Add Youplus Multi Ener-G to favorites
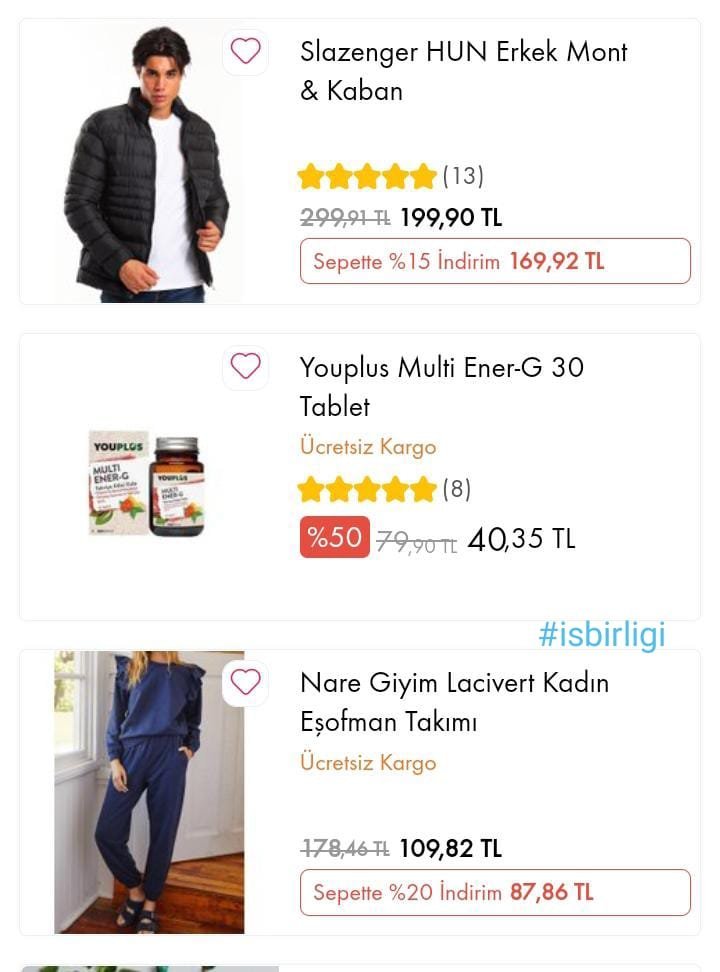This screenshot has height=972, width=720. [245, 367]
